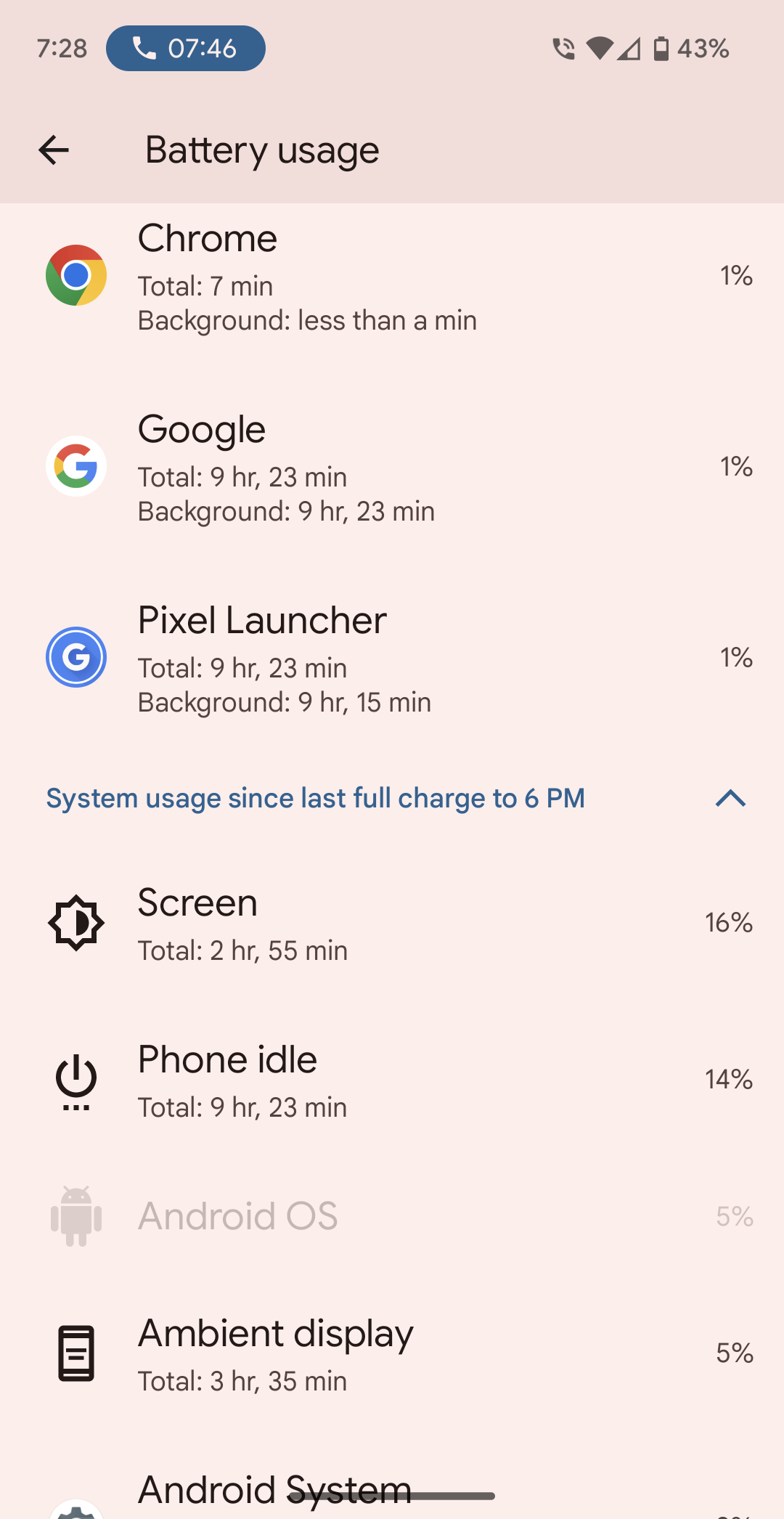The height and width of the screenshot is (1519, 784).
Task: Open Ambient display usage row
Action: click(392, 1353)
